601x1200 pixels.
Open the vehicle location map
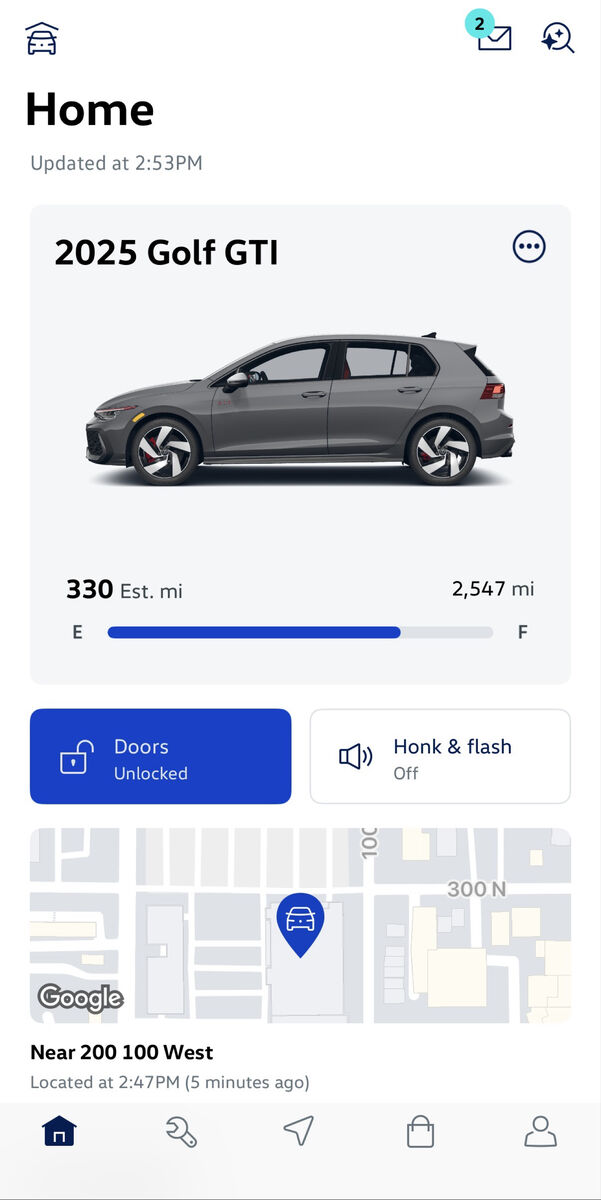click(300, 925)
